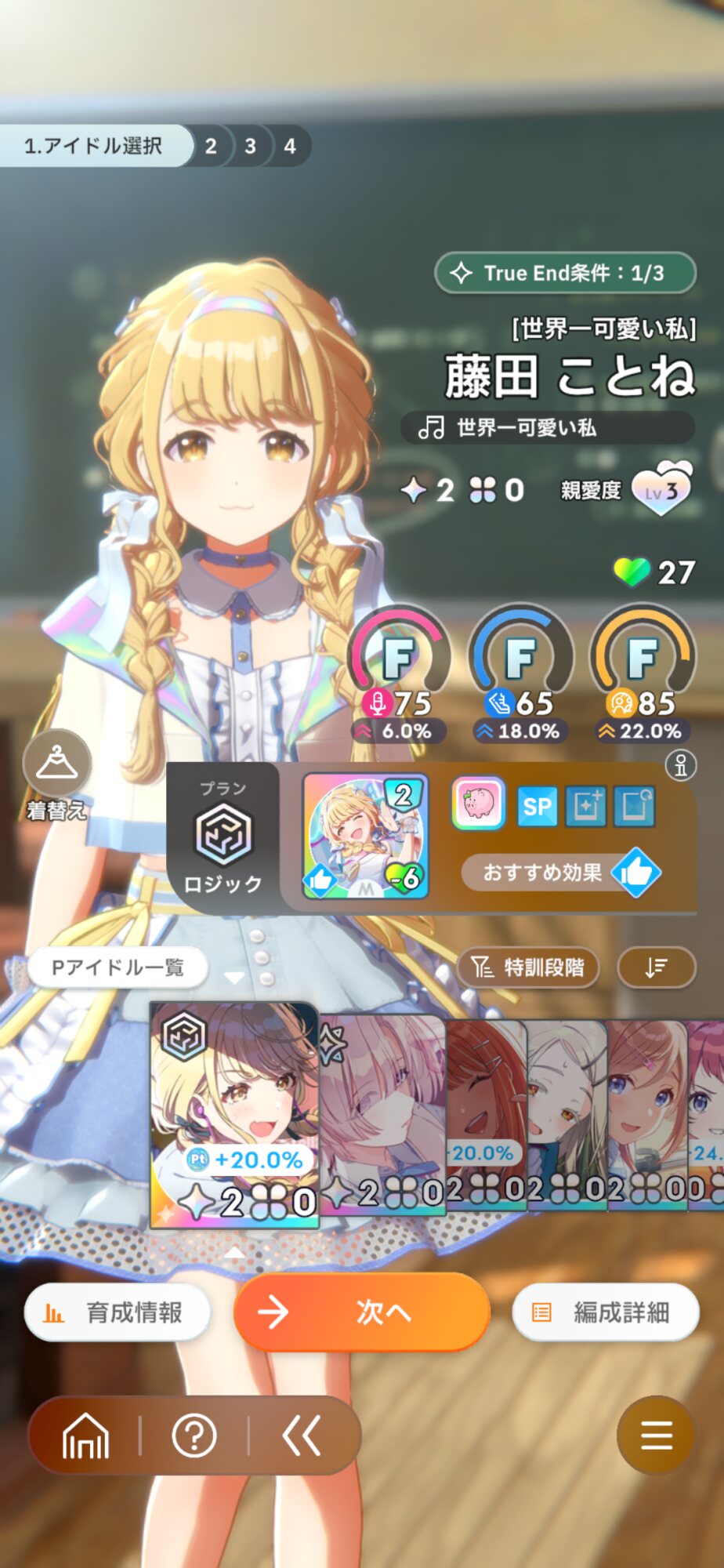View the info icon above the plan panel
This screenshot has width=724, height=1568.
click(x=680, y=765)
